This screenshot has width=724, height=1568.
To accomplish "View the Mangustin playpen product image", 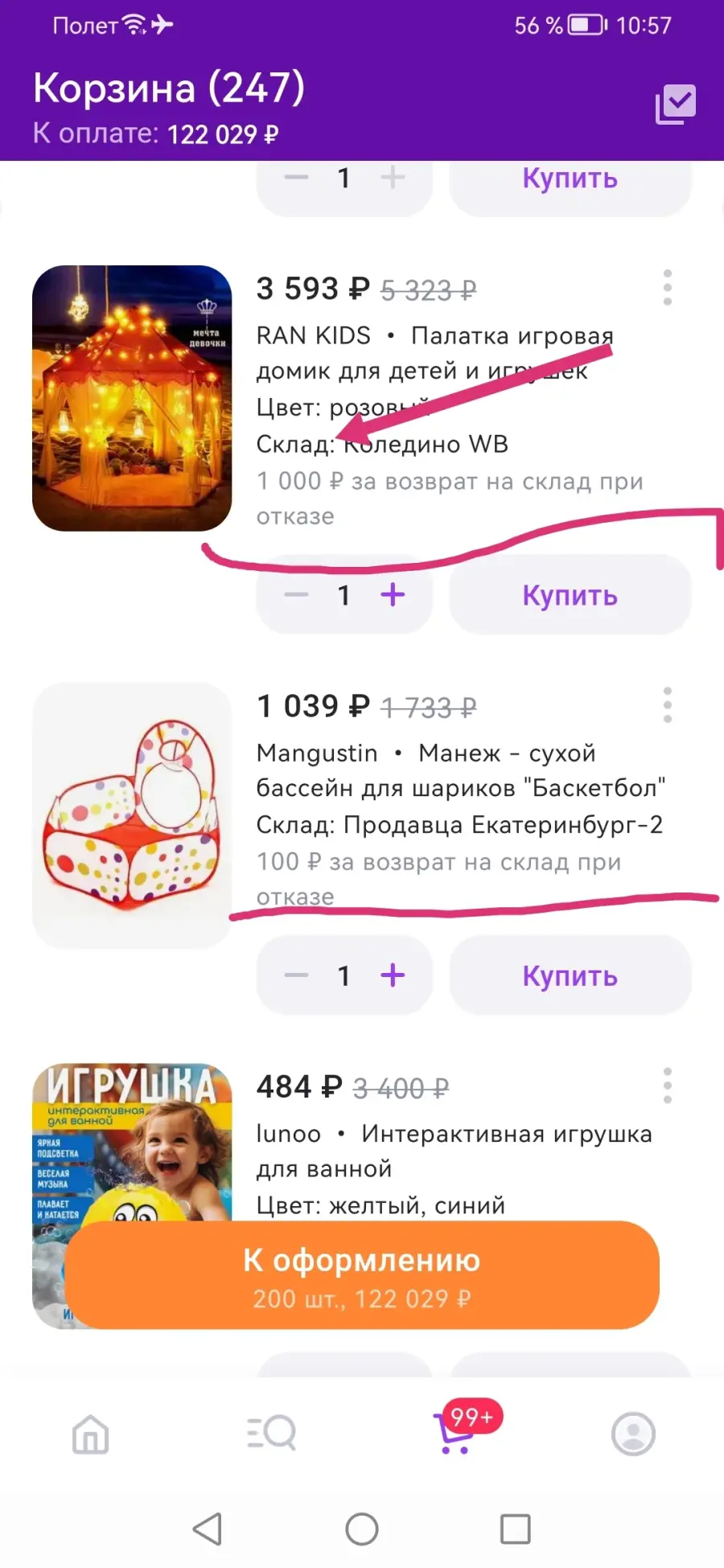I will (132, 815).
